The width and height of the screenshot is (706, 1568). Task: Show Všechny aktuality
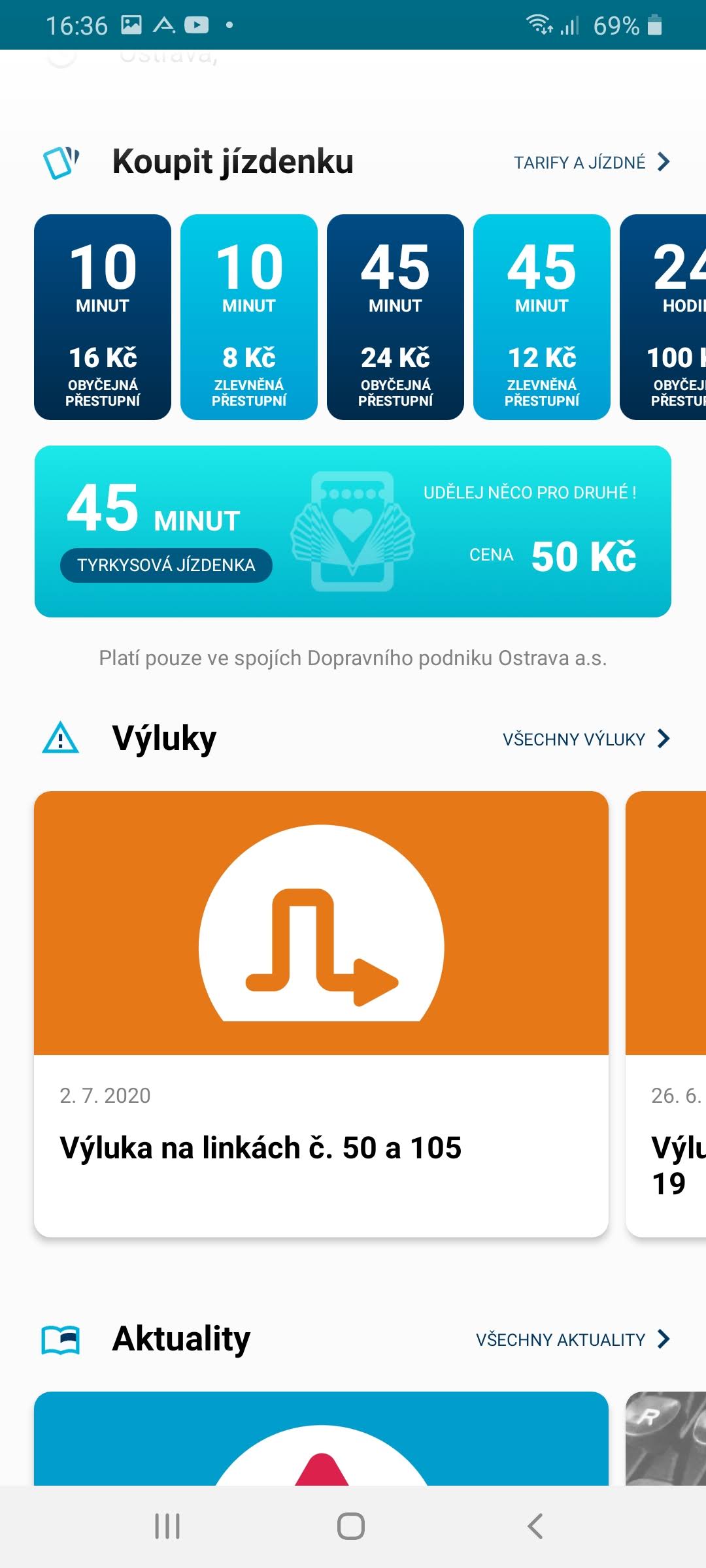point(573,1339)
